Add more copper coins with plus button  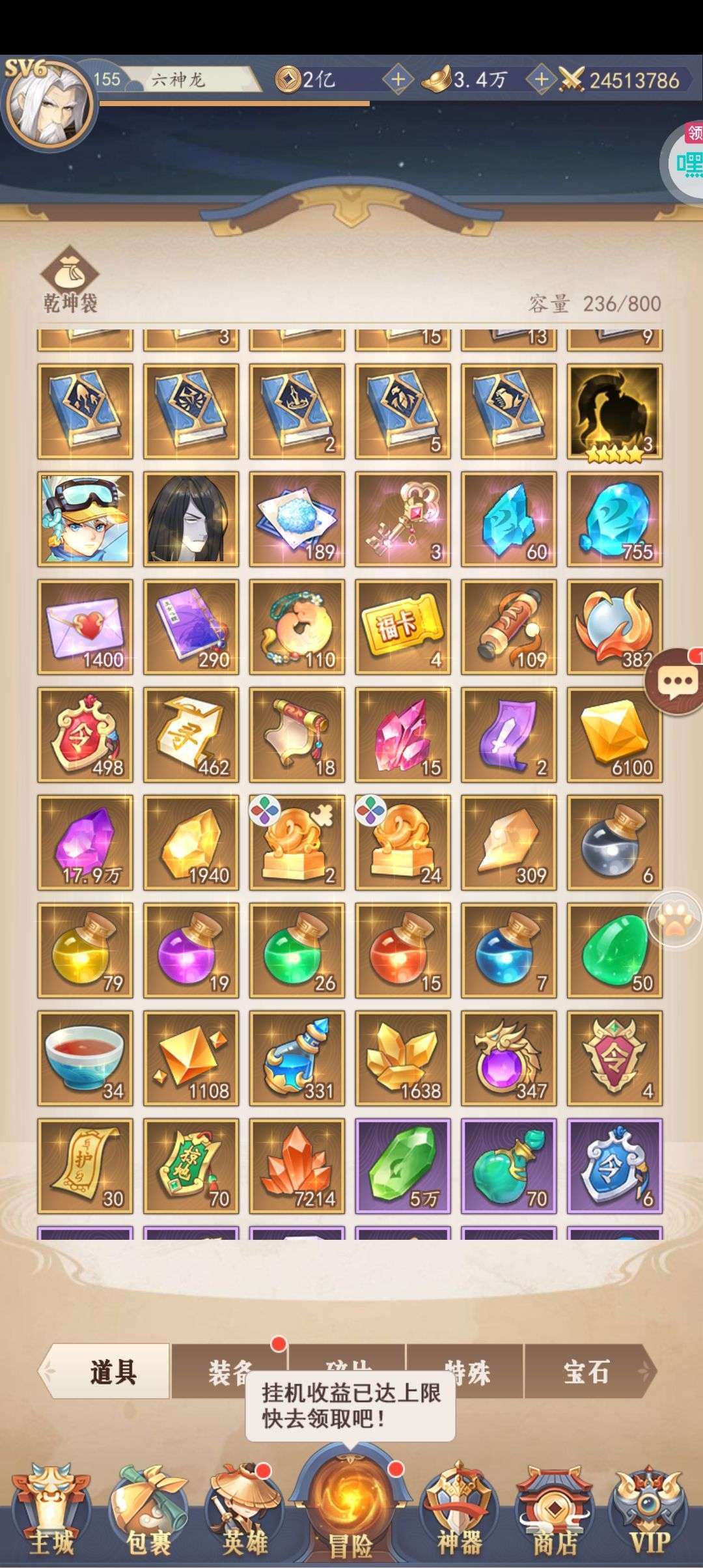point(398,80)
